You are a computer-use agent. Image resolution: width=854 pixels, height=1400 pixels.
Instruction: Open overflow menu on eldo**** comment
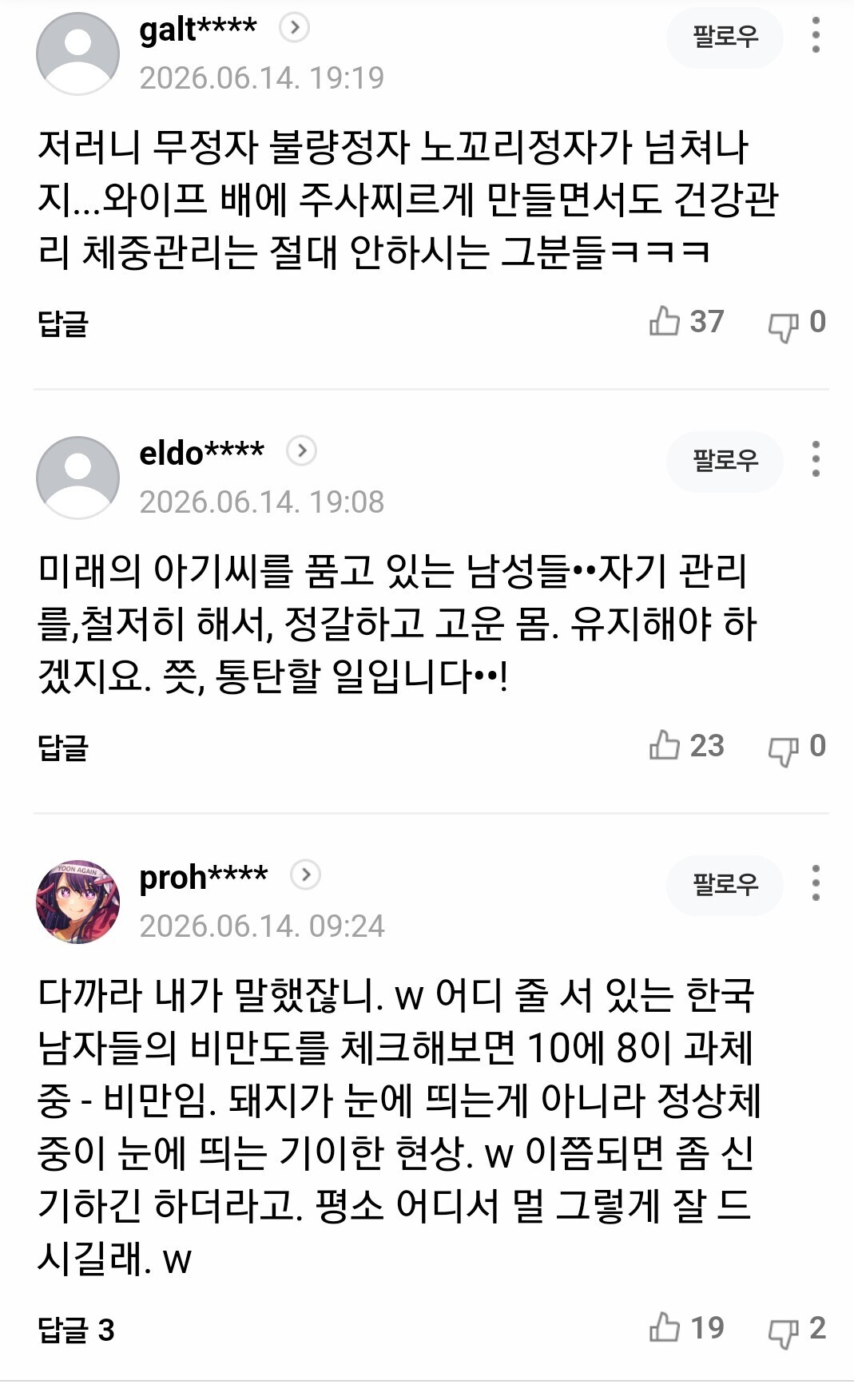click(816, 460)
